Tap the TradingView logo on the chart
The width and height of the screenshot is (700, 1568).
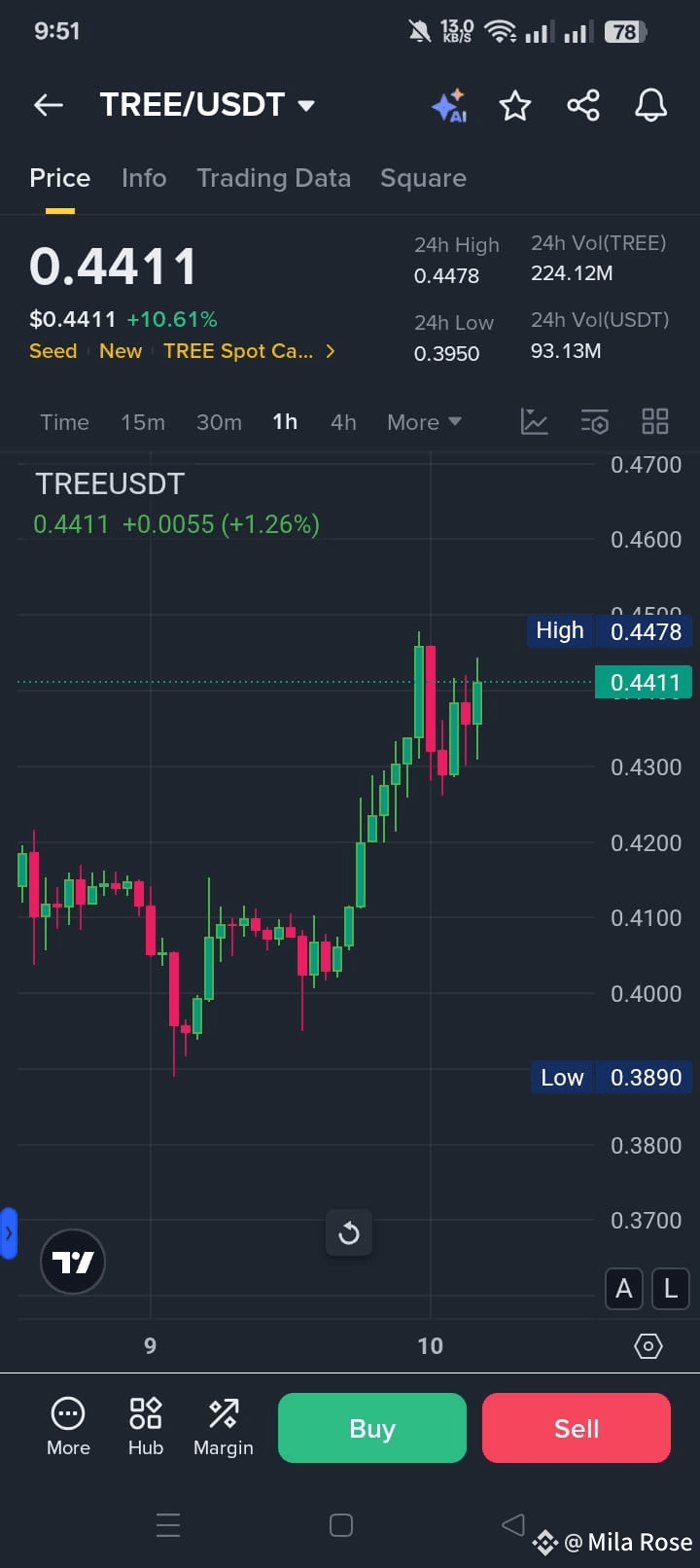click(72, 1261)
